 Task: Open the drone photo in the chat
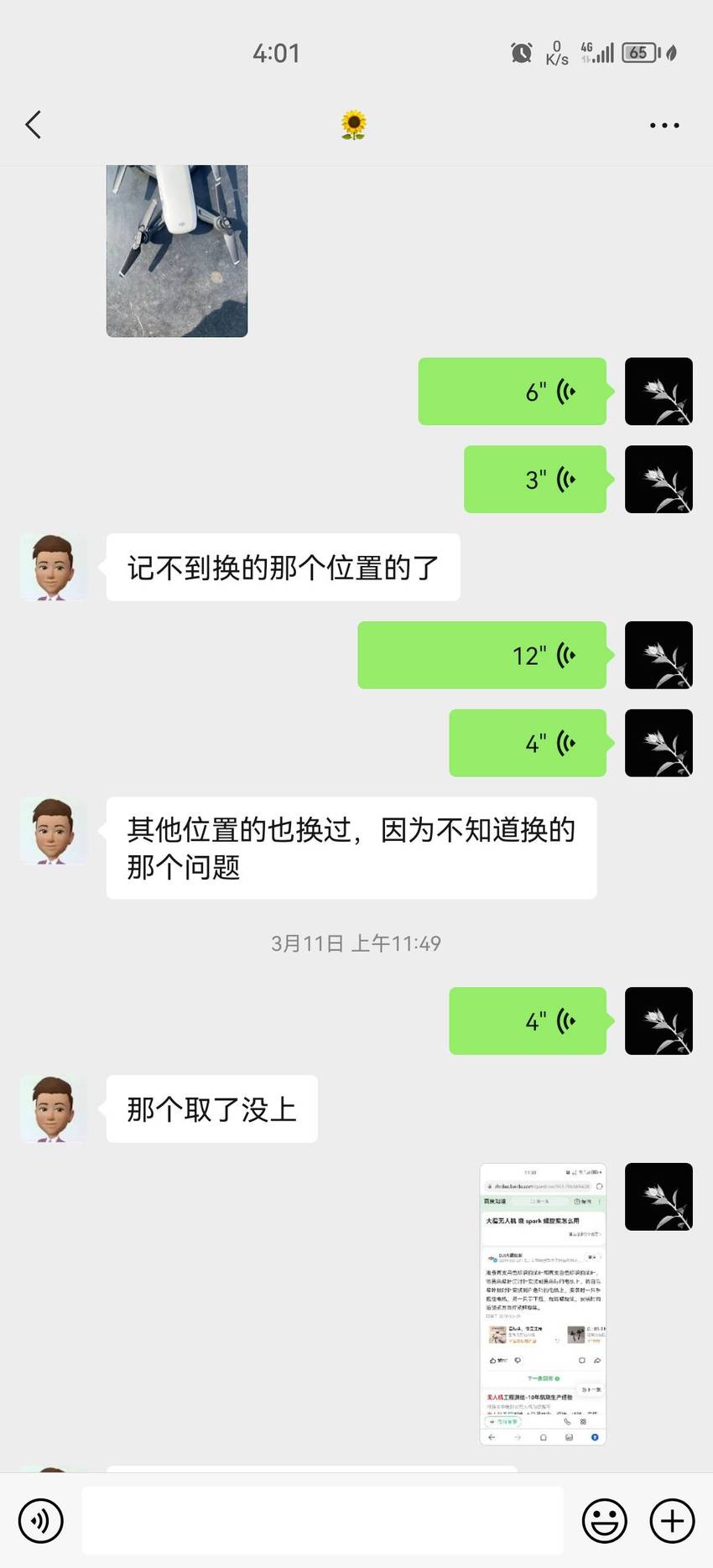click(x=177, y=251)
